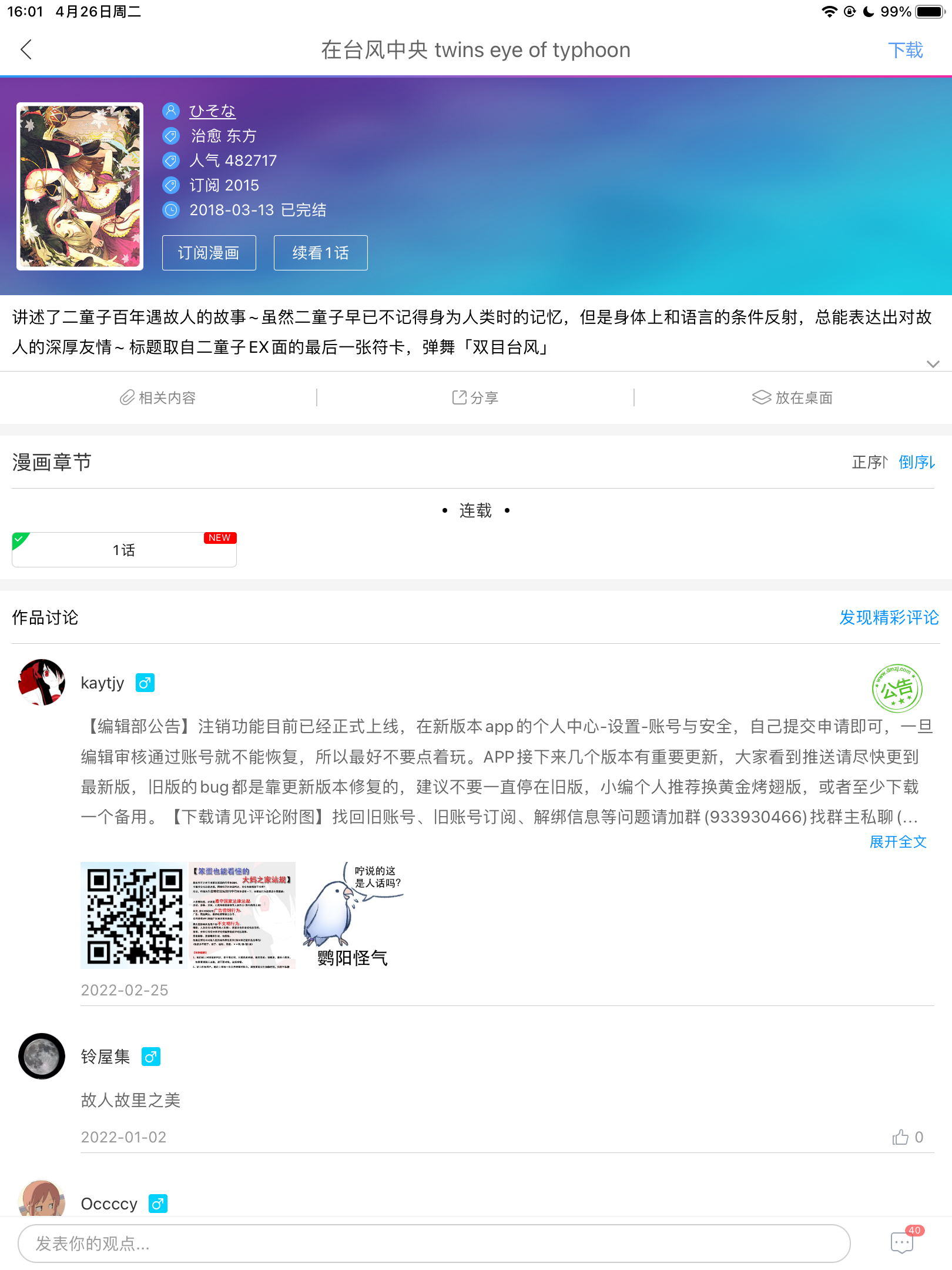The height and width of the screenshot is (1270, 952).
Task: Tap 订阅漫画 to subscribe
Action: (x=209, y=253)
